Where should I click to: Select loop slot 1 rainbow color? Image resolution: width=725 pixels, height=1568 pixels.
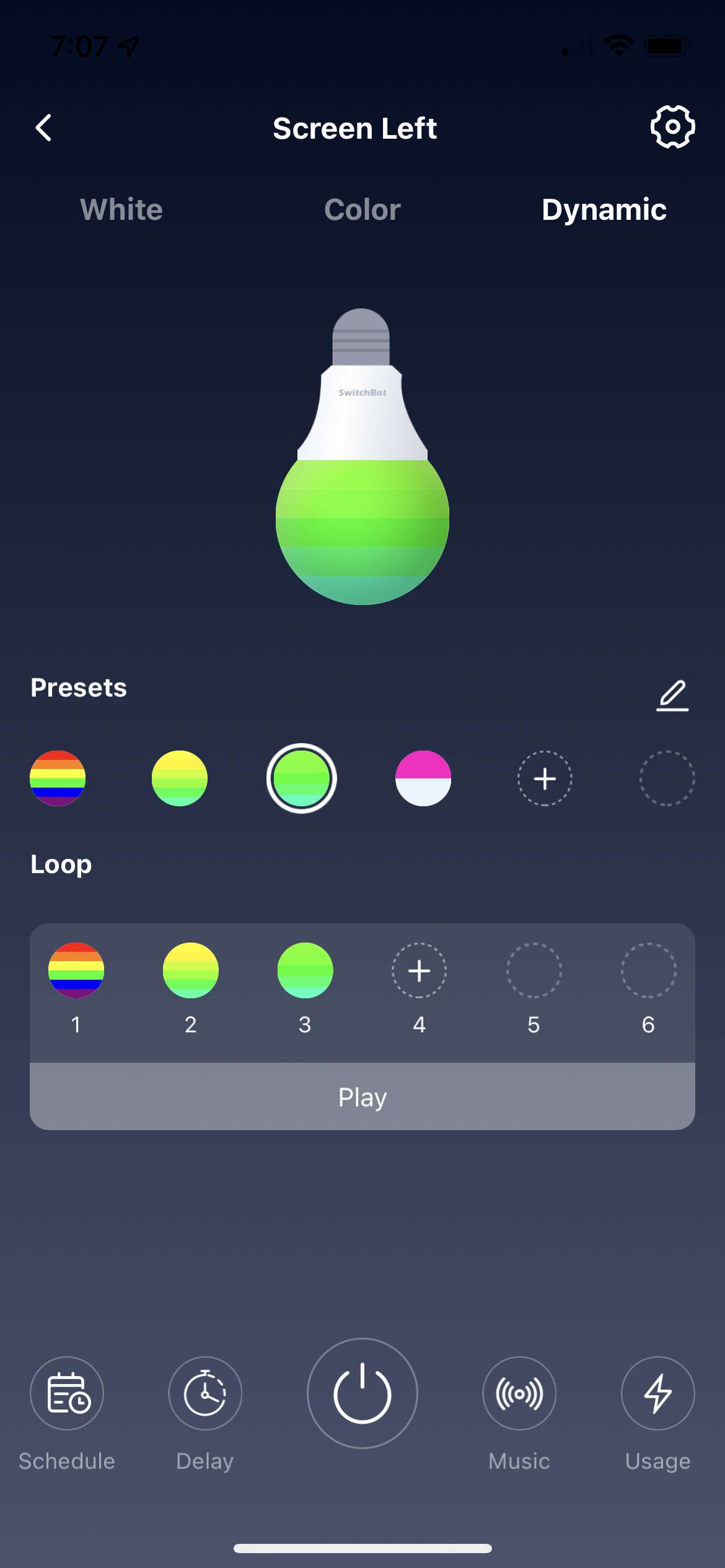76,971
